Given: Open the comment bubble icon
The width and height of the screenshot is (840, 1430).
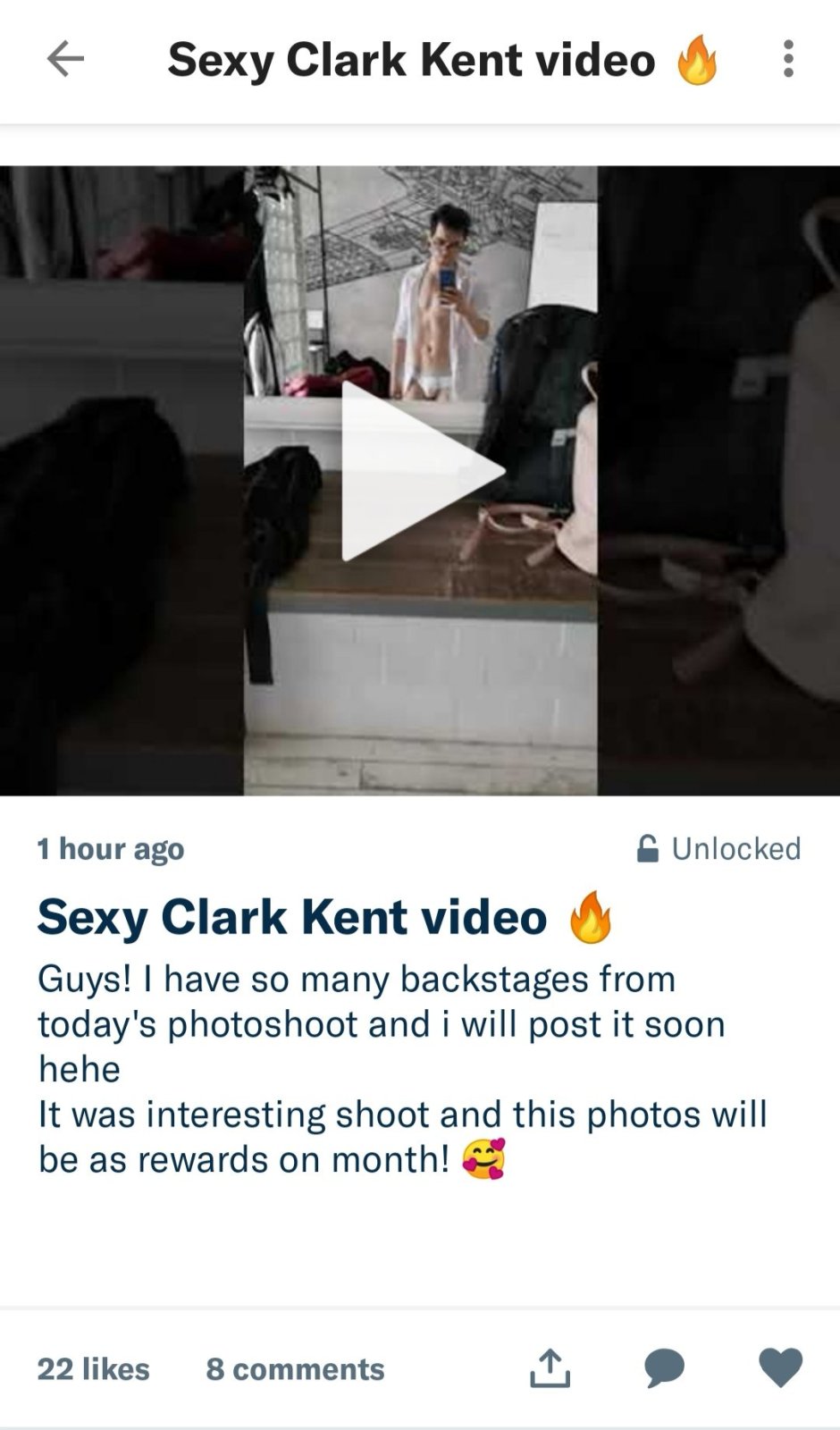Looking at the screenshot, I should click(664, 1368).
